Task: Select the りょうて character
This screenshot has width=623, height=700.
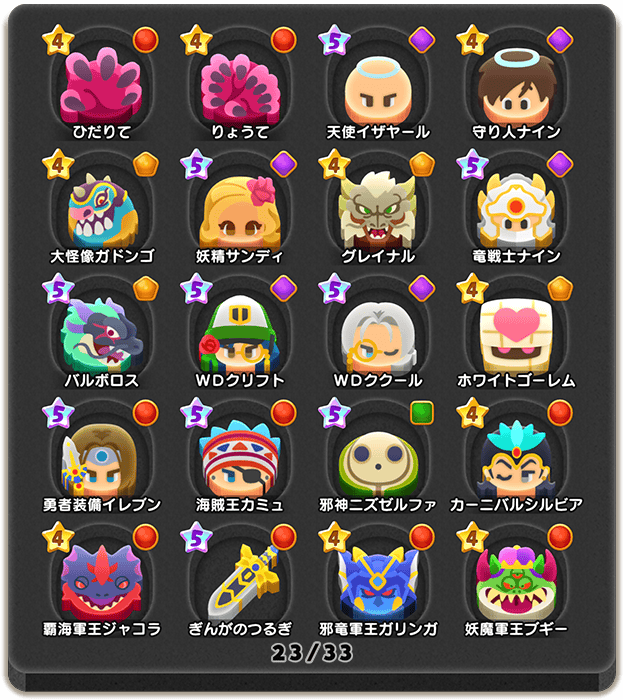Action: coord(240,85)
